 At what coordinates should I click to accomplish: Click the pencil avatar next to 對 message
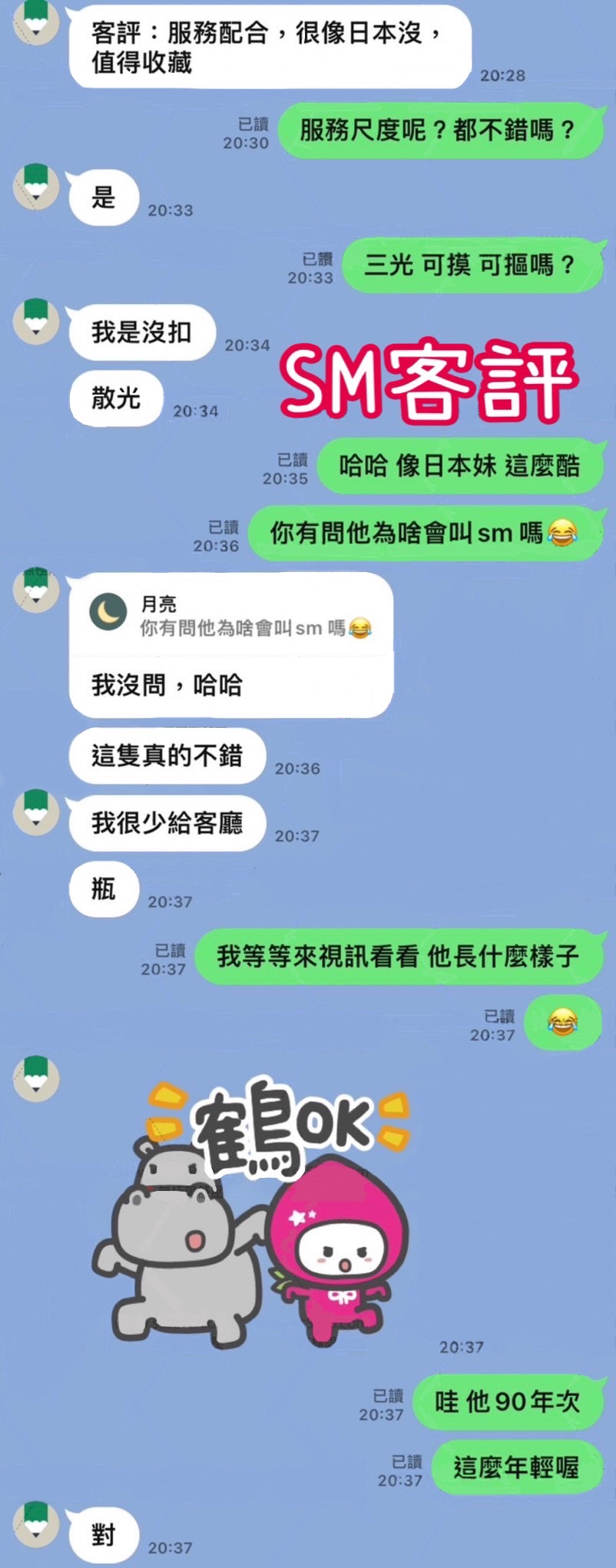[35, 1524]
